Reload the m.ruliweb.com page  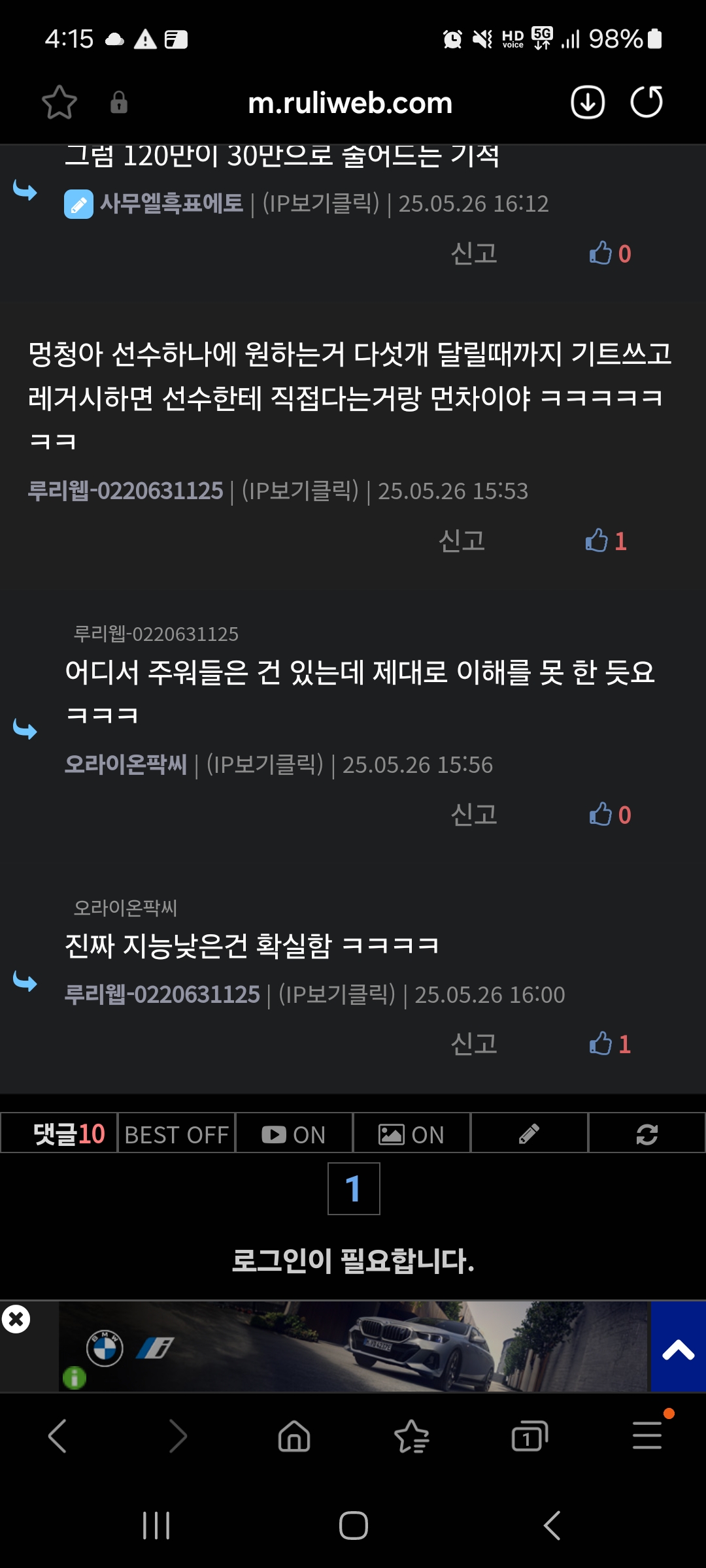pyautogui.click(x=647, y=103)
